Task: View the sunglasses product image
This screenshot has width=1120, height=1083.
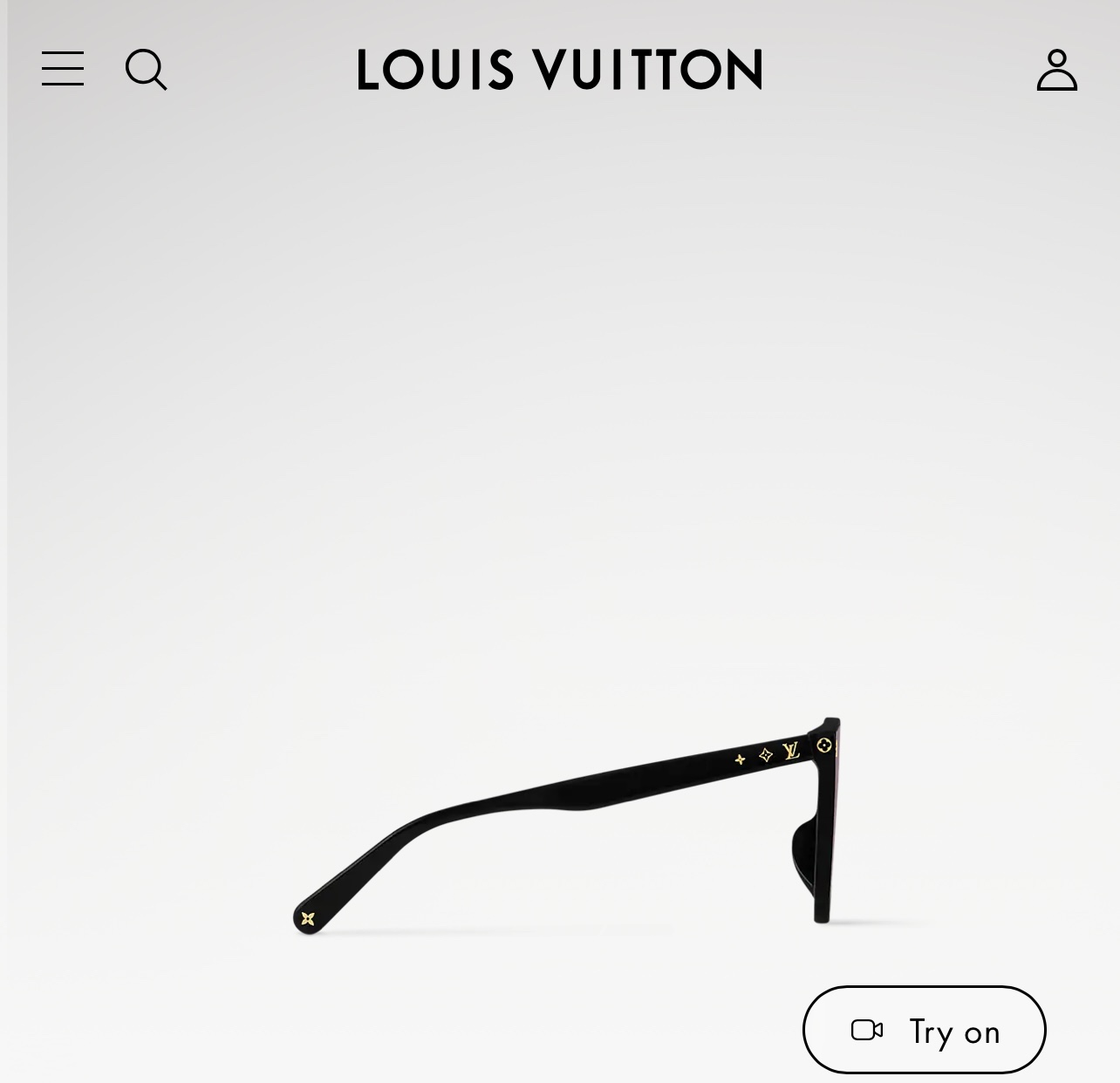Action: point(567,824)
